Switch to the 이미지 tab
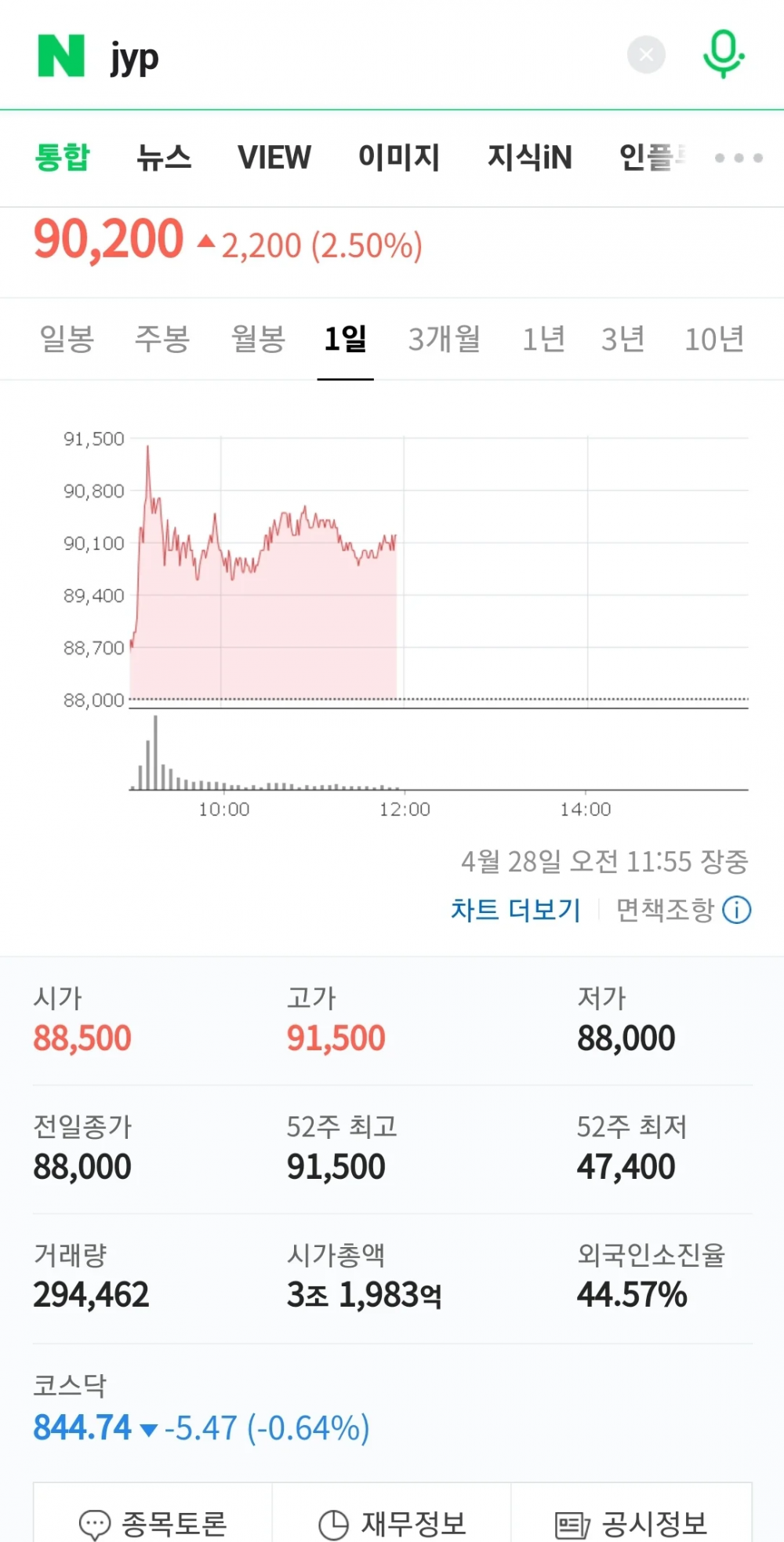This screenshot has height=1542, width=784. point(399,158)
